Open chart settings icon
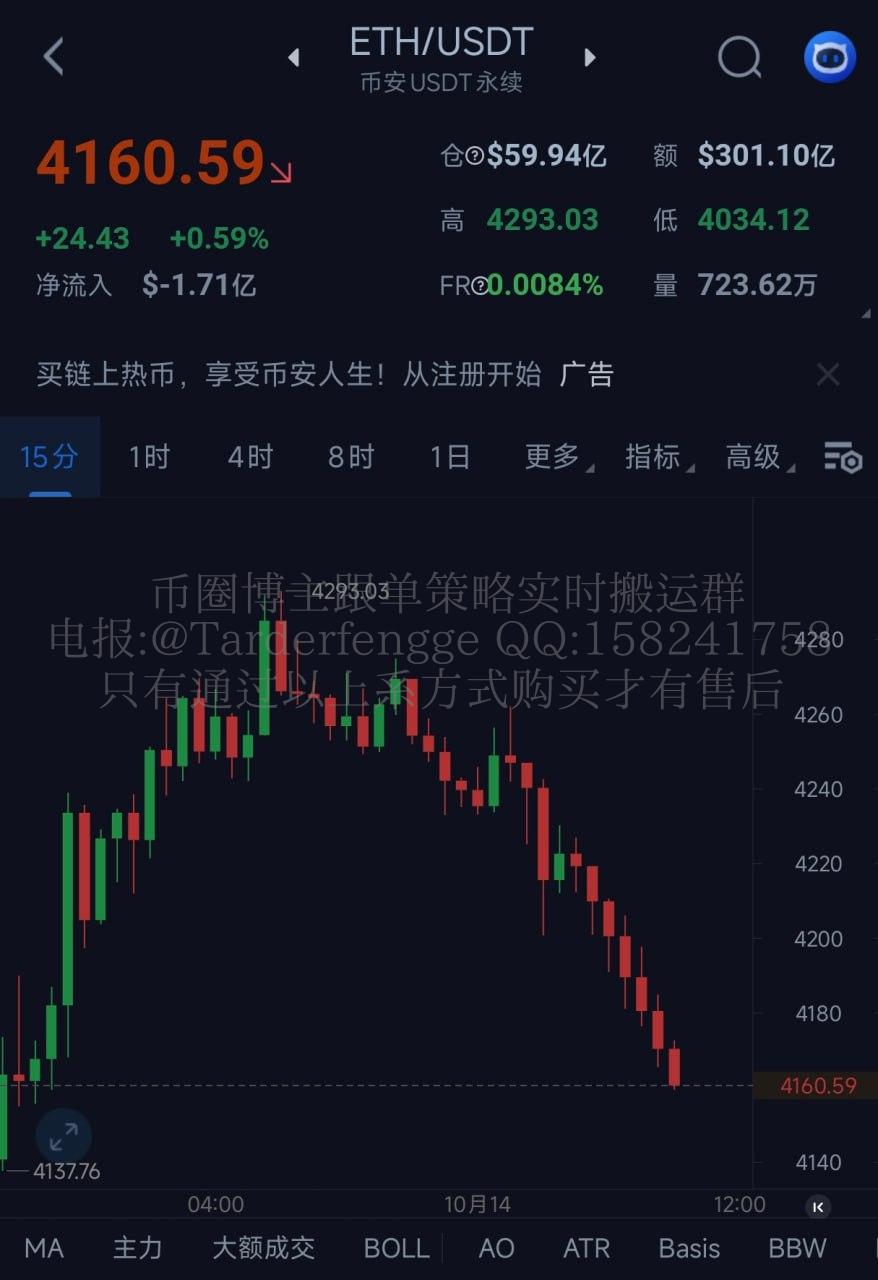Screen dimensions: 878x1280 tap(842, 457)
